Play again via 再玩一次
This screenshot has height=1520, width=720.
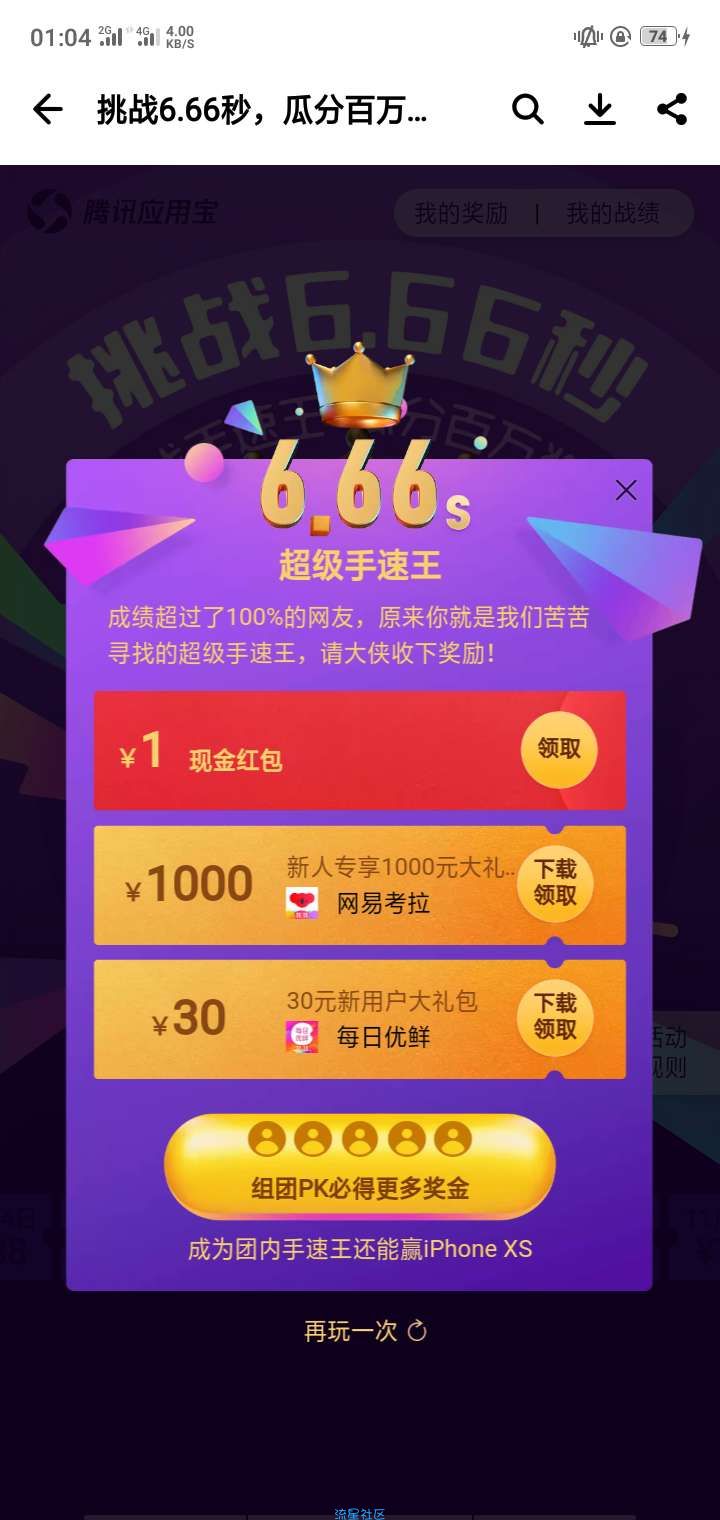[x=365, y=1331]
